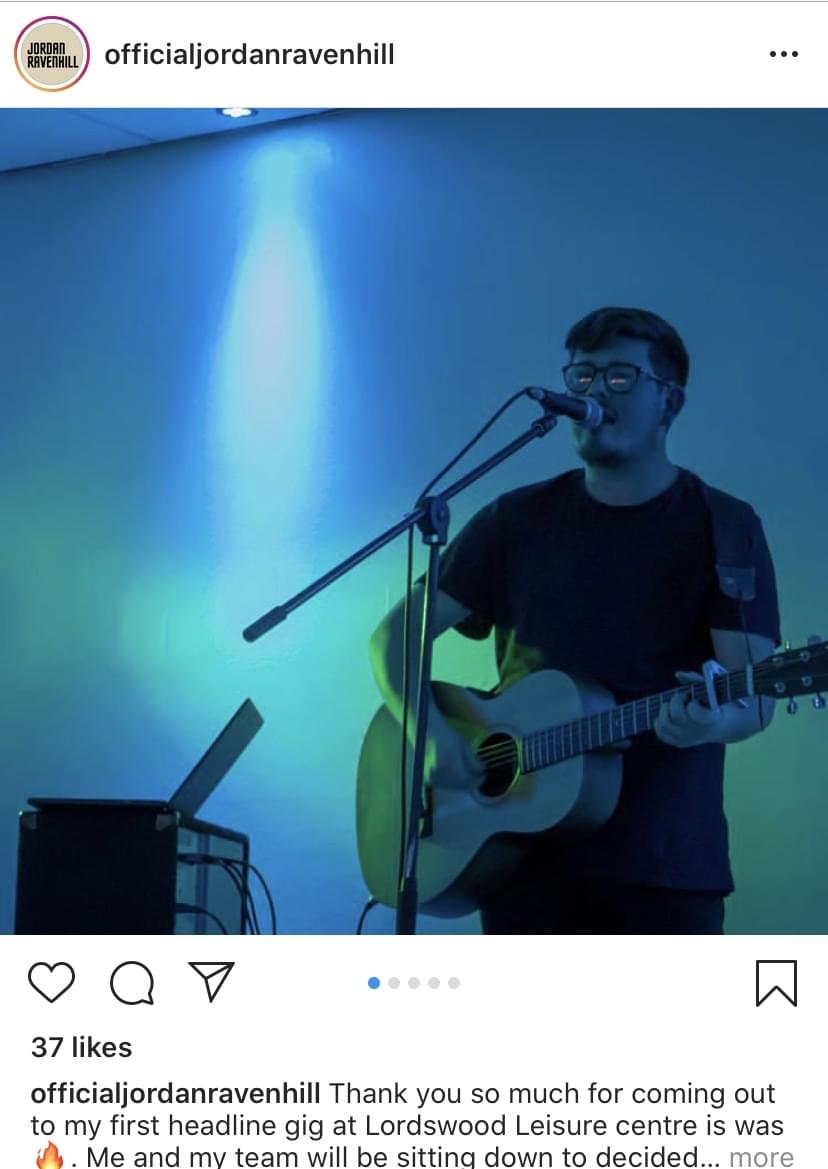This screenshot has width=828, height=1169.
Task: Open the post's three-dot options menu
Action: [x=783, y=54]
